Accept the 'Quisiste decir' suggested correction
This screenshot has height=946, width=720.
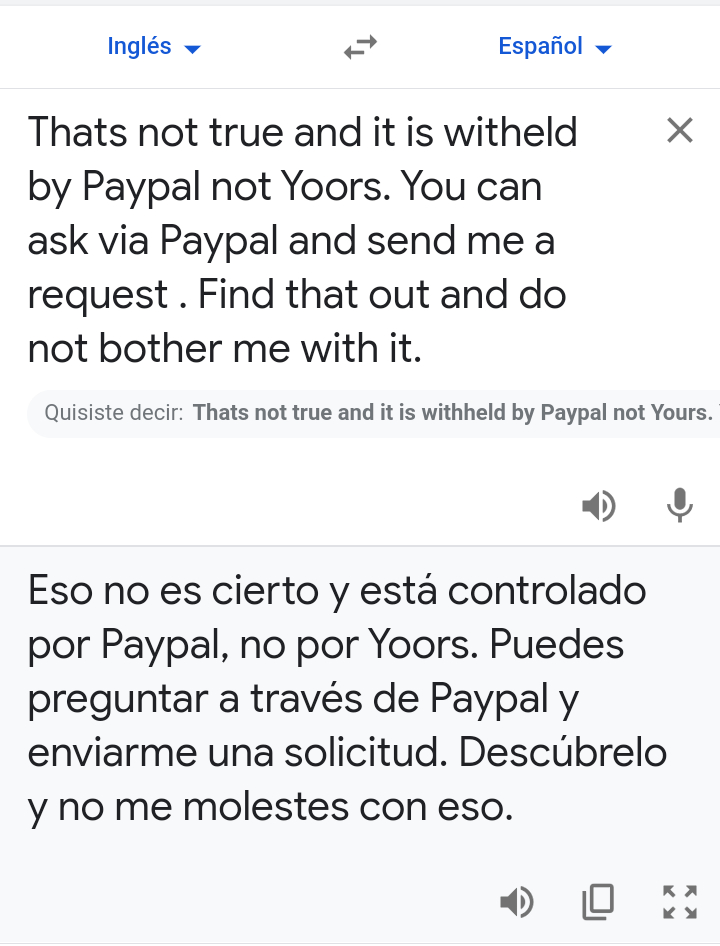450,412
